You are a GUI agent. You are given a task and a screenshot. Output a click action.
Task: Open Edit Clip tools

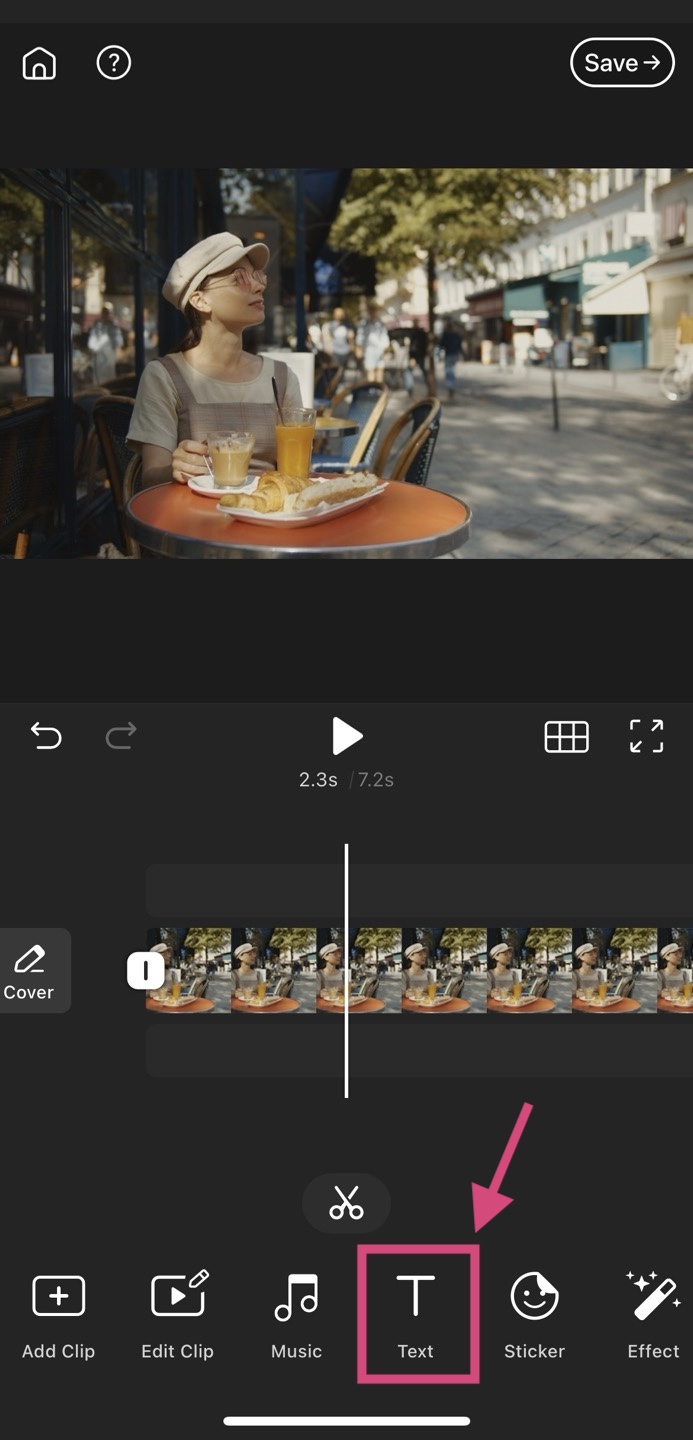[x=178, y=1315]
